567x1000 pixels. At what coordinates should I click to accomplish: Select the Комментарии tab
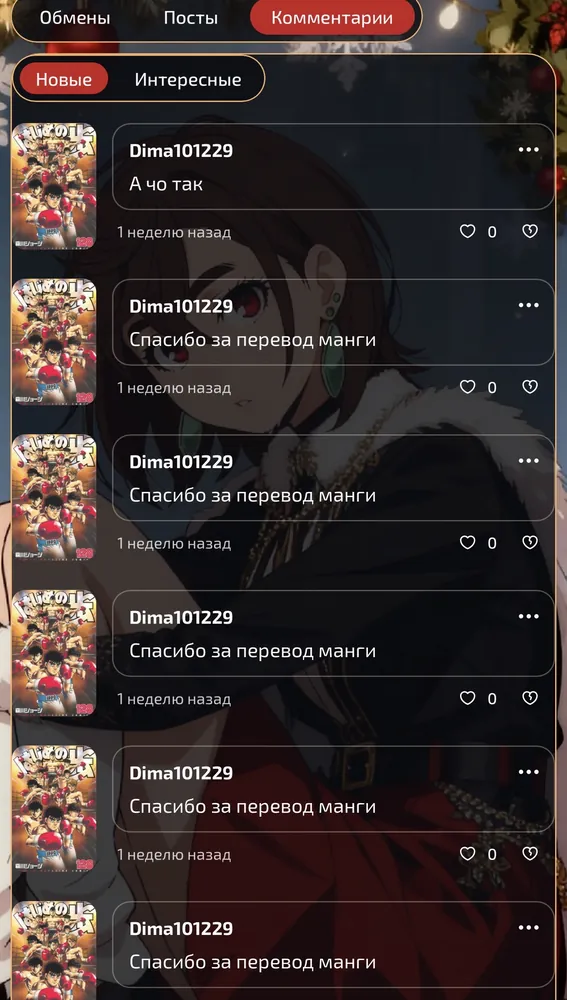click(x=332, y=18)
